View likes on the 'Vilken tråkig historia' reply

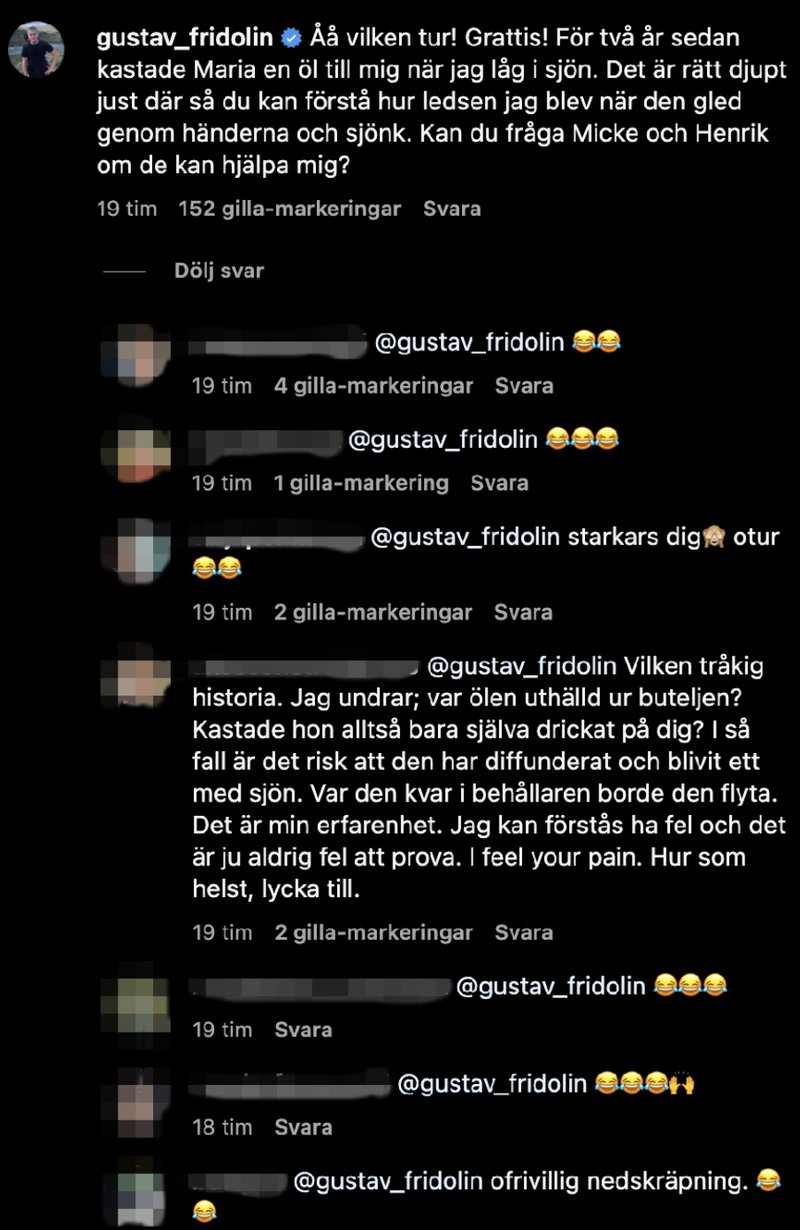(x=372, y=932)
